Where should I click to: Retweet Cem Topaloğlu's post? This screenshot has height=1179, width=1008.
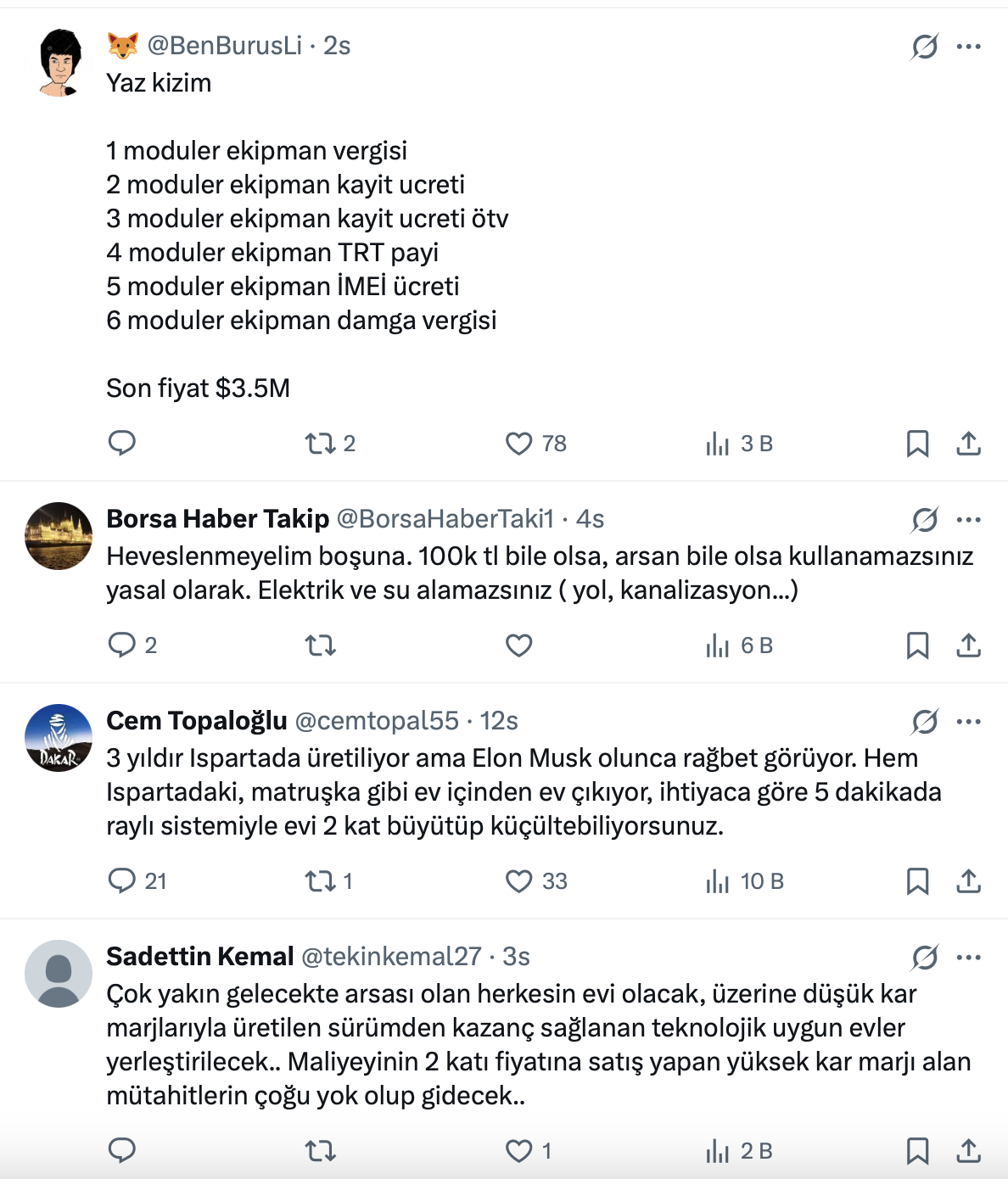[321, 881]
